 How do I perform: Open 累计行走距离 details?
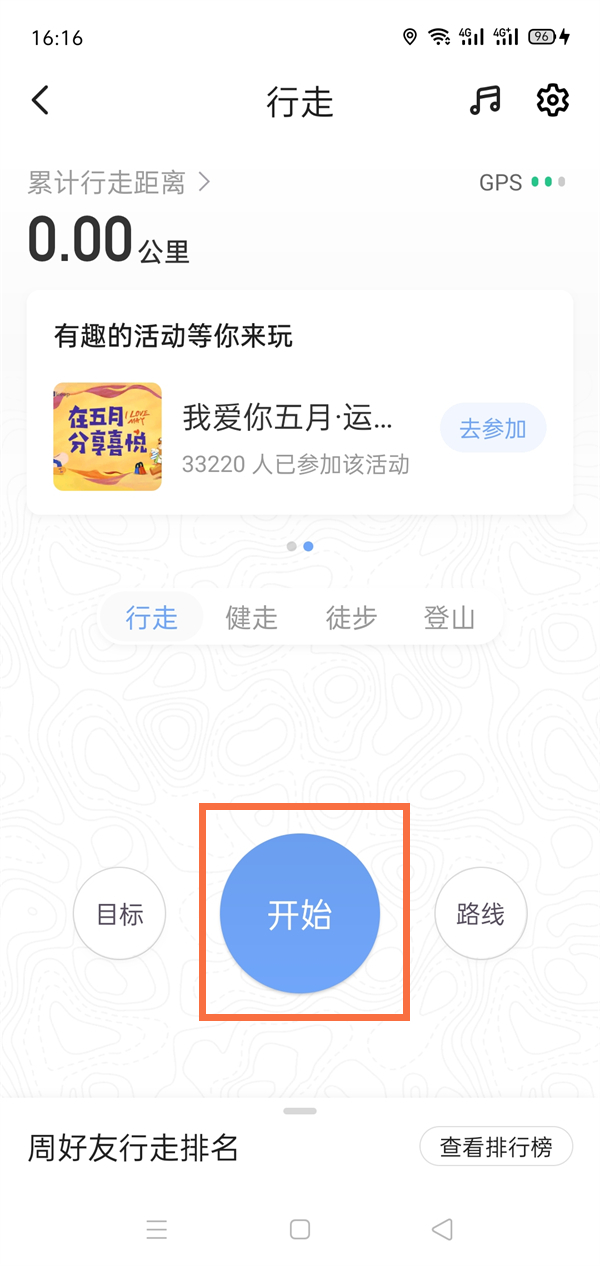[x=120, y=183]
